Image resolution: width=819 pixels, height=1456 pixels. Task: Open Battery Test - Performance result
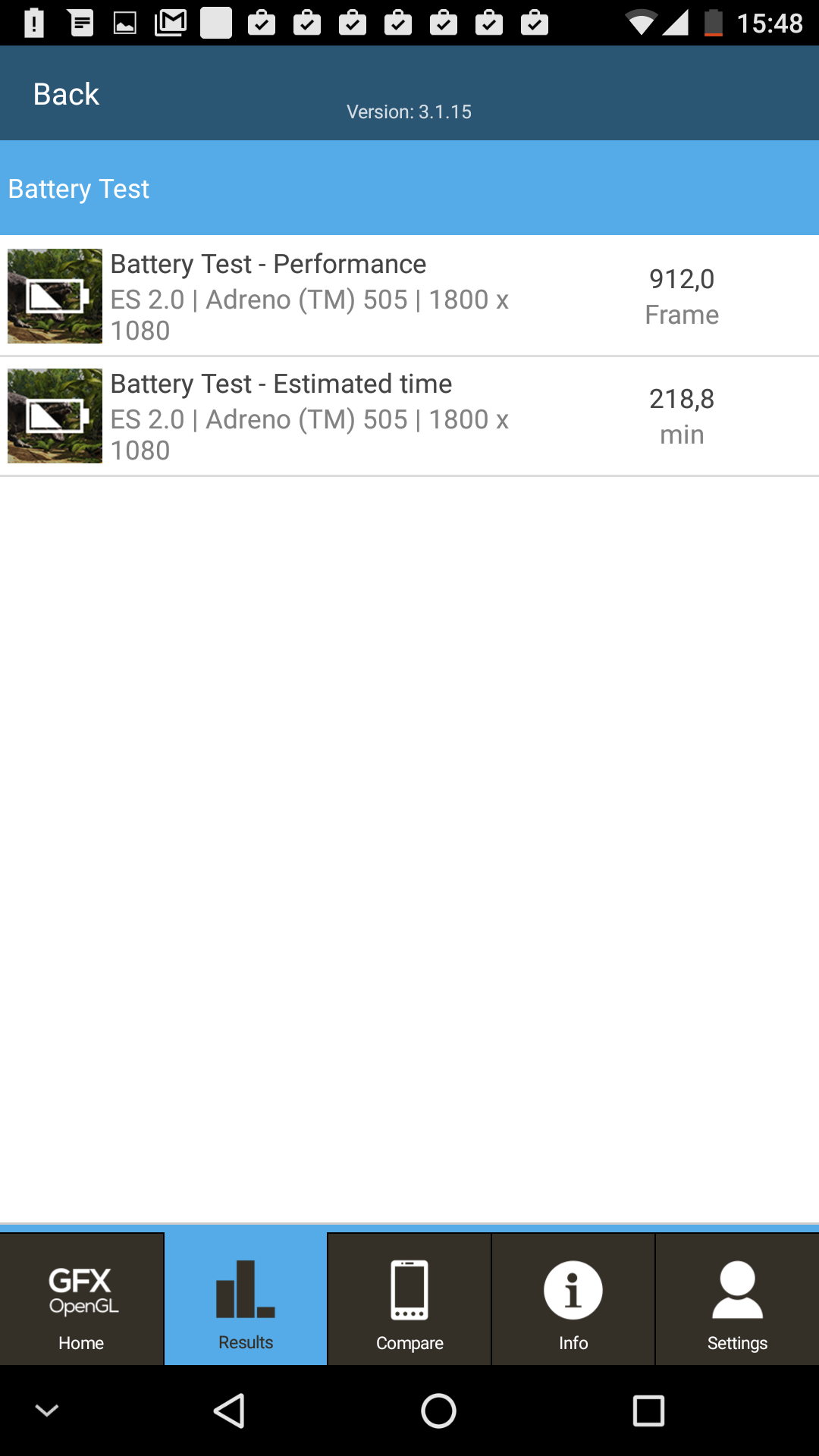(x=409, y=296)
